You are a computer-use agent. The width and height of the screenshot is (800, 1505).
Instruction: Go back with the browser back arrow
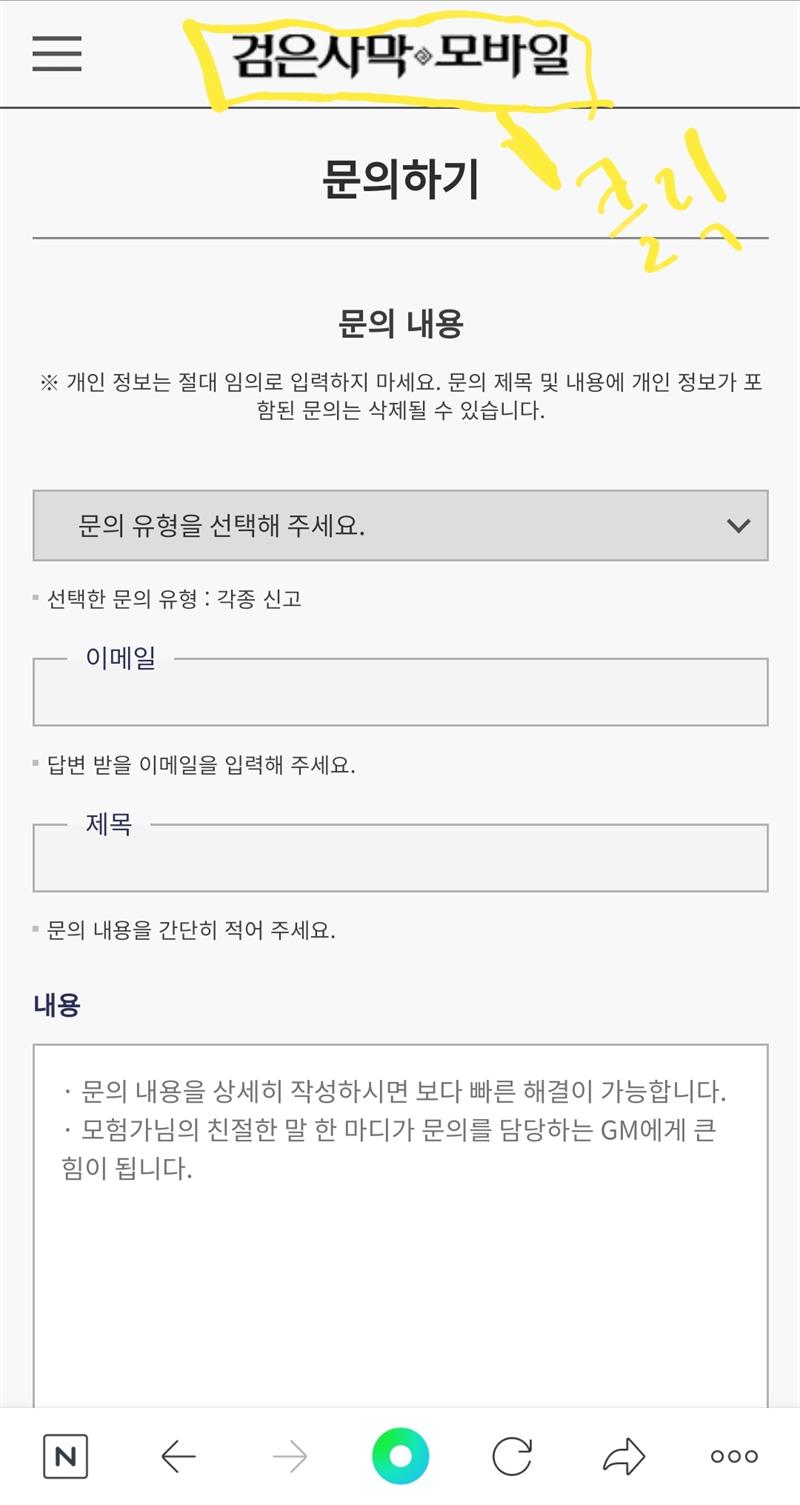[x=178, y=1457]
